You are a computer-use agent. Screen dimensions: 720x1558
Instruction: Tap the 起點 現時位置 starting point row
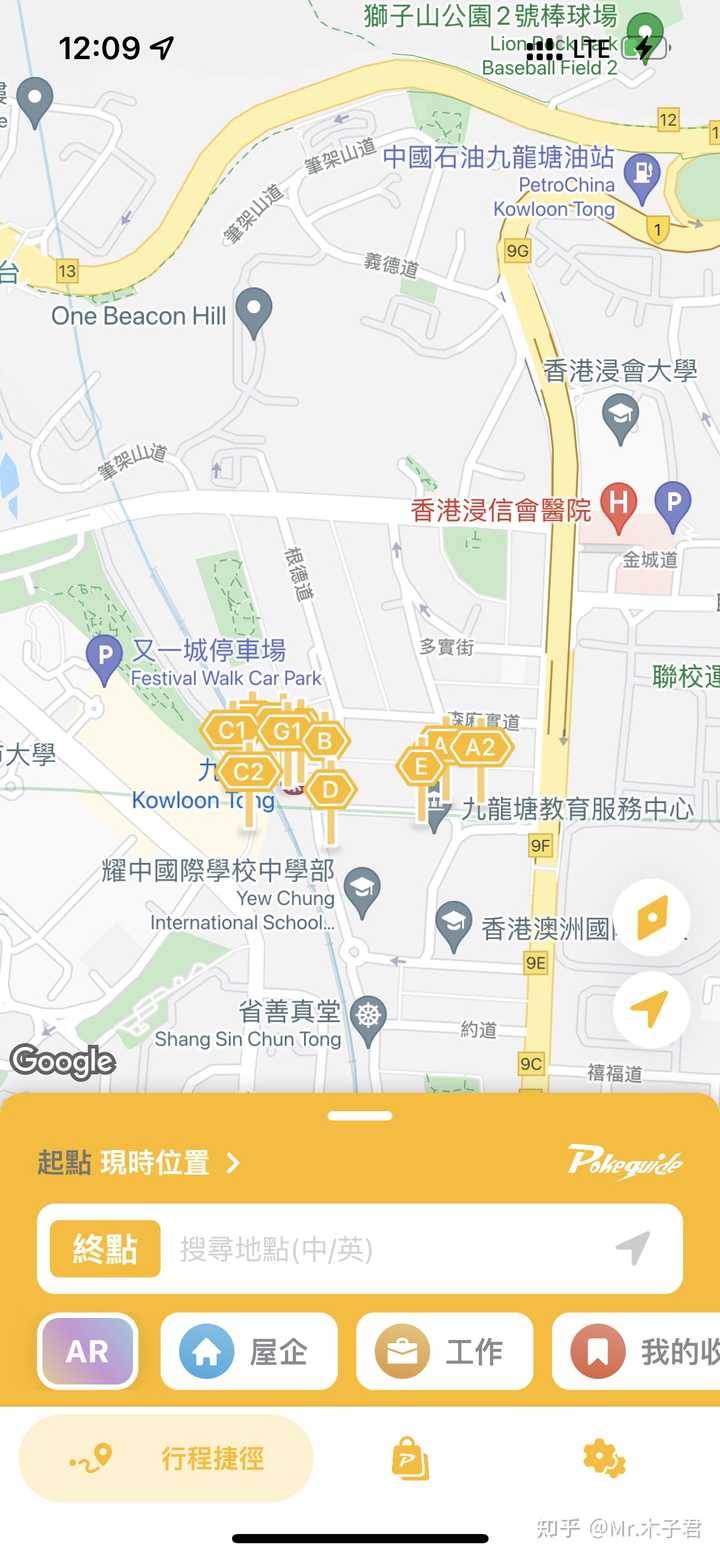coord(140,1163)
